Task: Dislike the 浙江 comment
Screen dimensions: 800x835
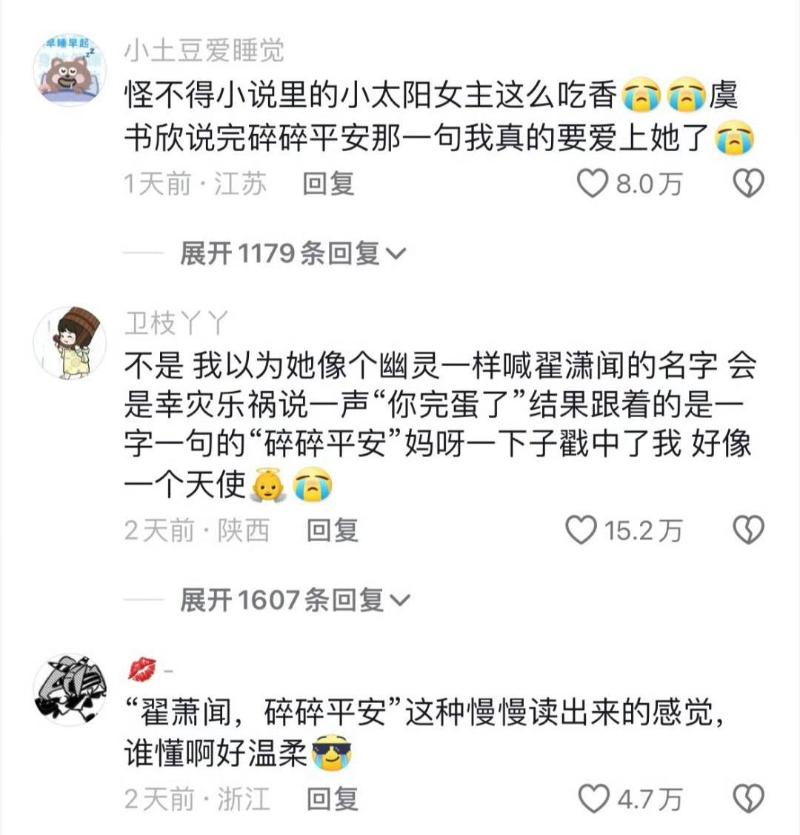Action: click(748, 798)
